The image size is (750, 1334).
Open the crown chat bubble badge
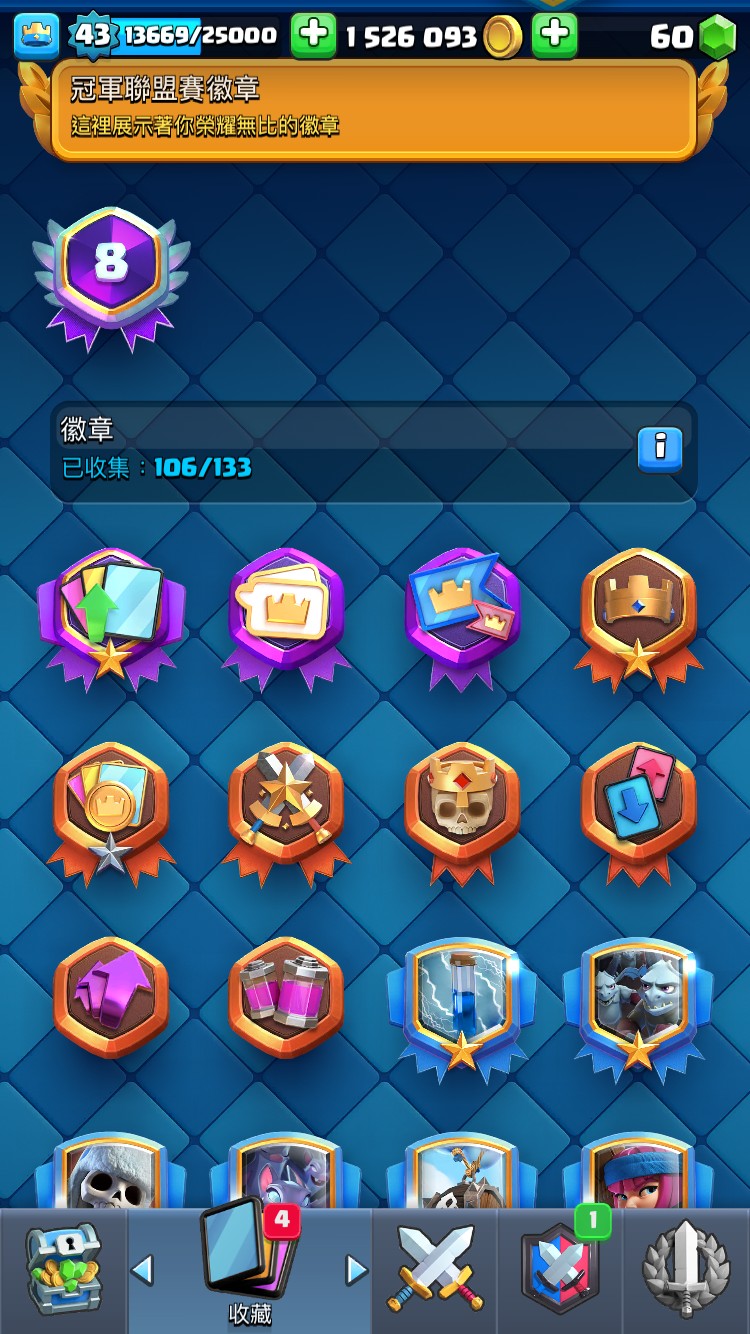pyautogui.click(x=286, y=612)
